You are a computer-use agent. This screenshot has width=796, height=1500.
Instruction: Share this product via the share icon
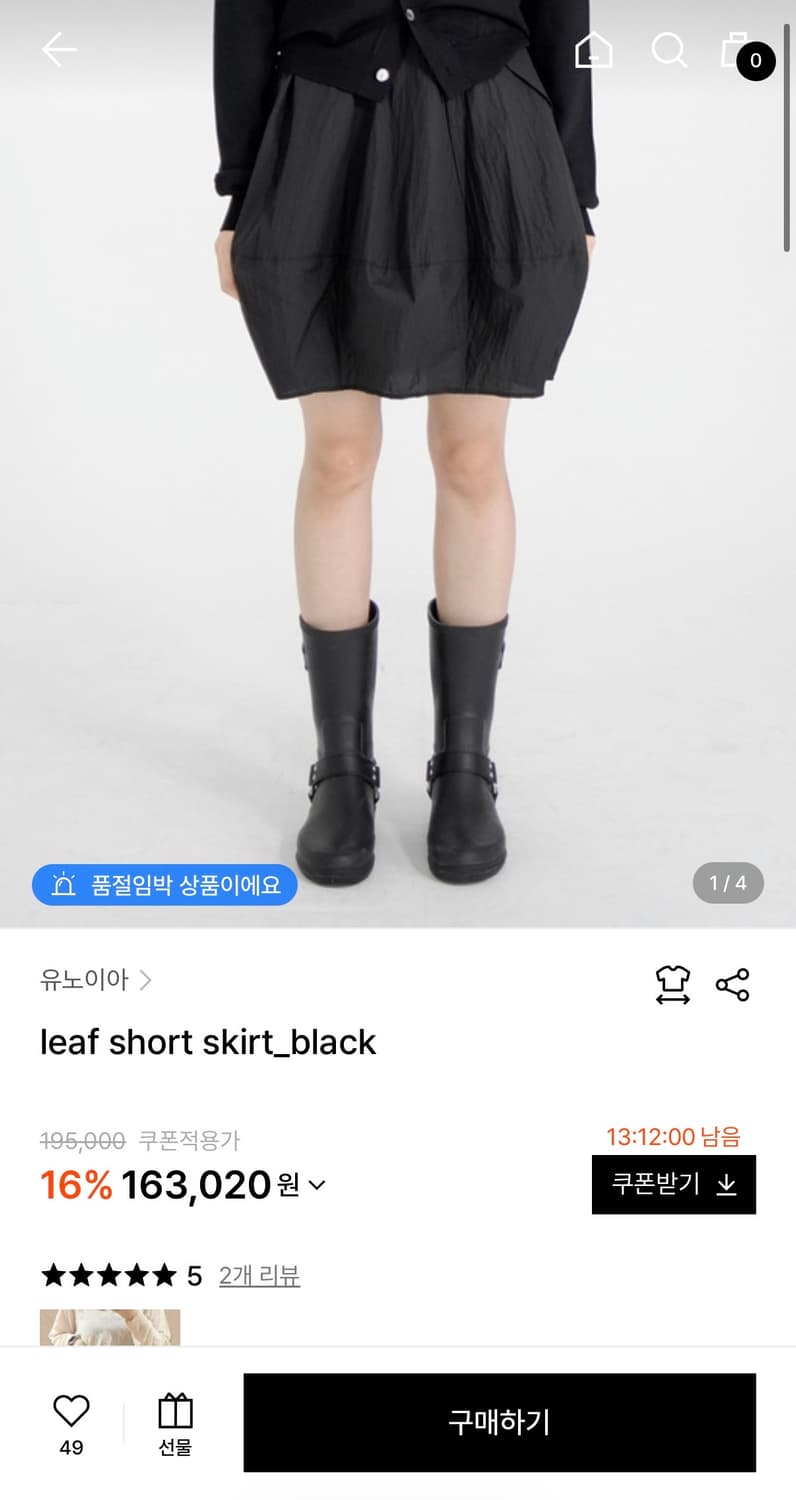click(733, 984)
